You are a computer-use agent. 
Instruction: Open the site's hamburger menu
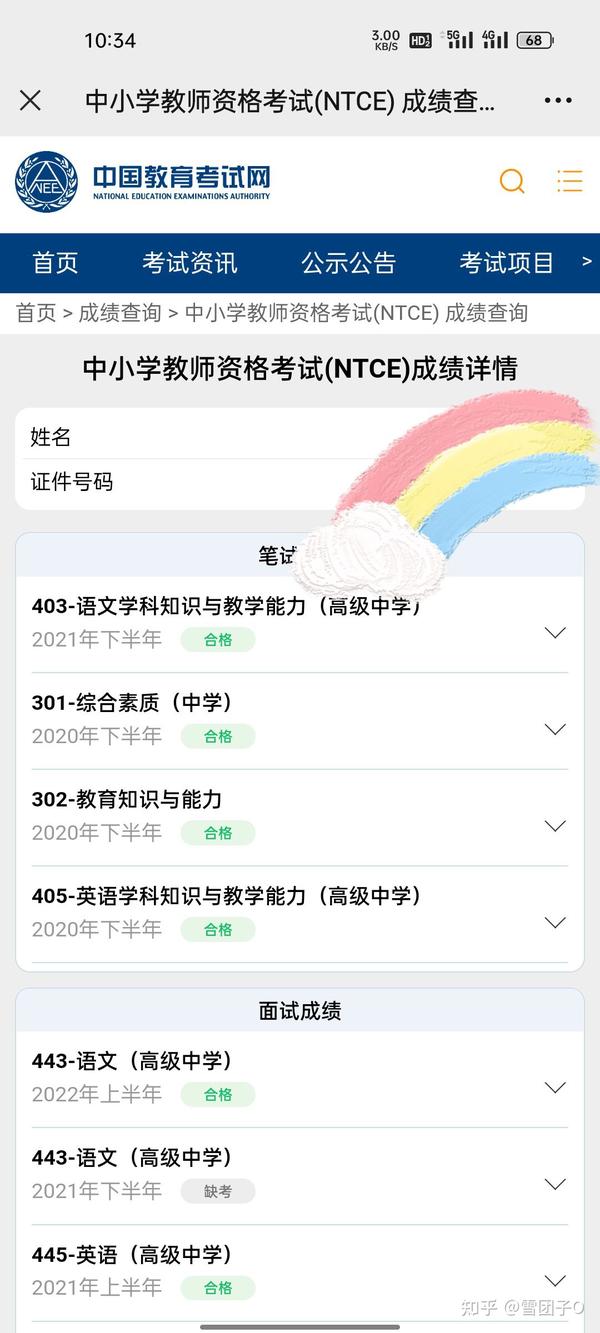point(570,181)
